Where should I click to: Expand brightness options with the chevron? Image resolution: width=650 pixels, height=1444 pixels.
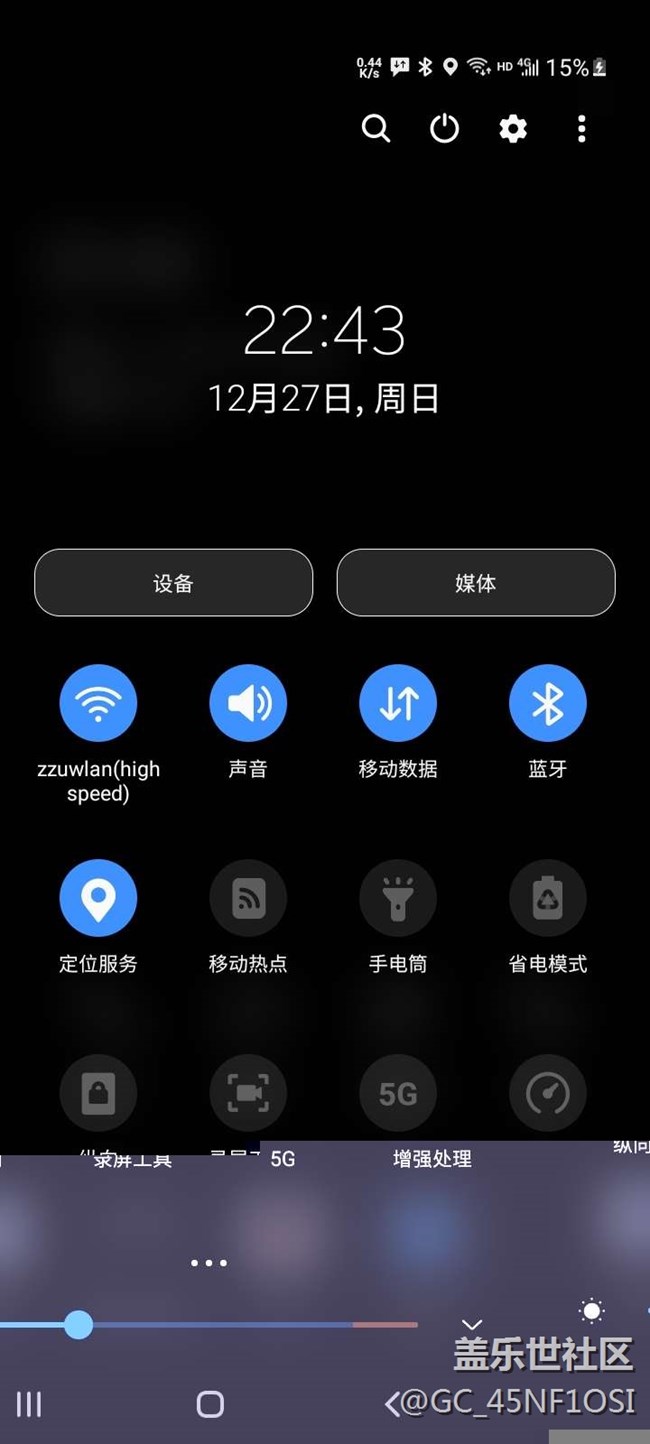pos(472,1325)
